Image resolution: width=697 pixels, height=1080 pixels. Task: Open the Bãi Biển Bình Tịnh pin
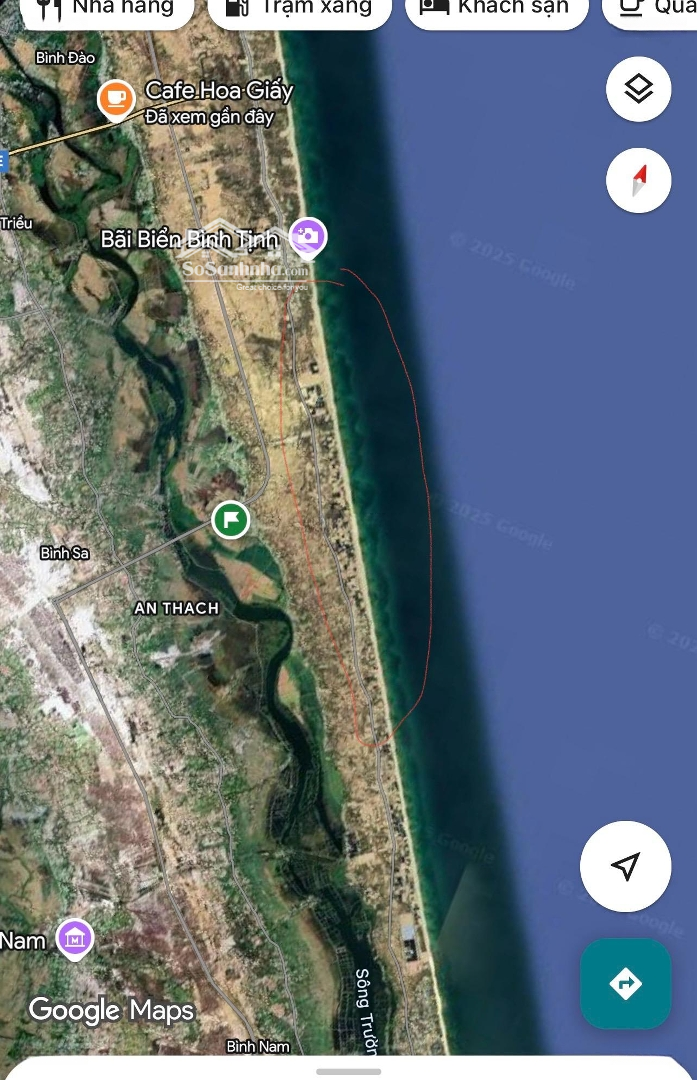pos(308,237)
